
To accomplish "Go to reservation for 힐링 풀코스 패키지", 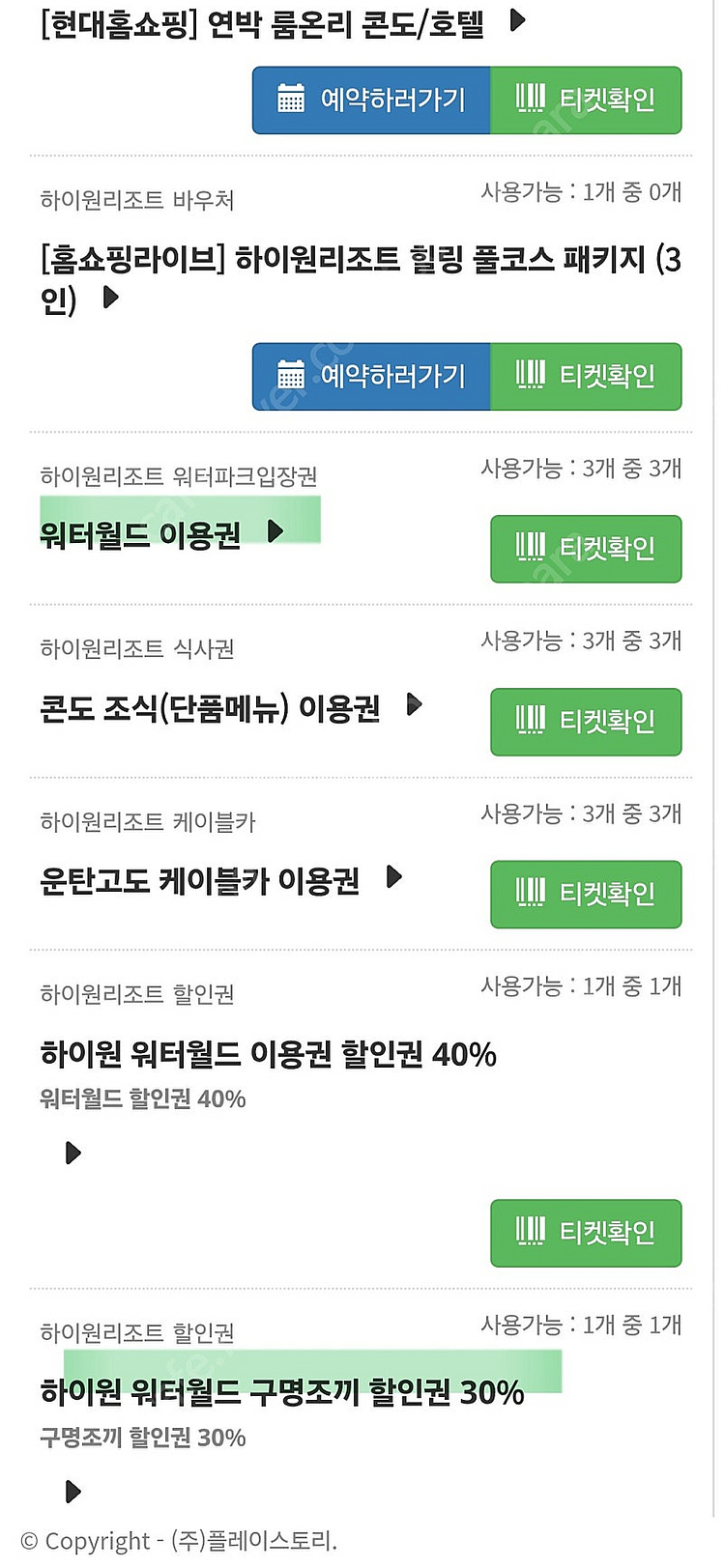I will 371,376.
